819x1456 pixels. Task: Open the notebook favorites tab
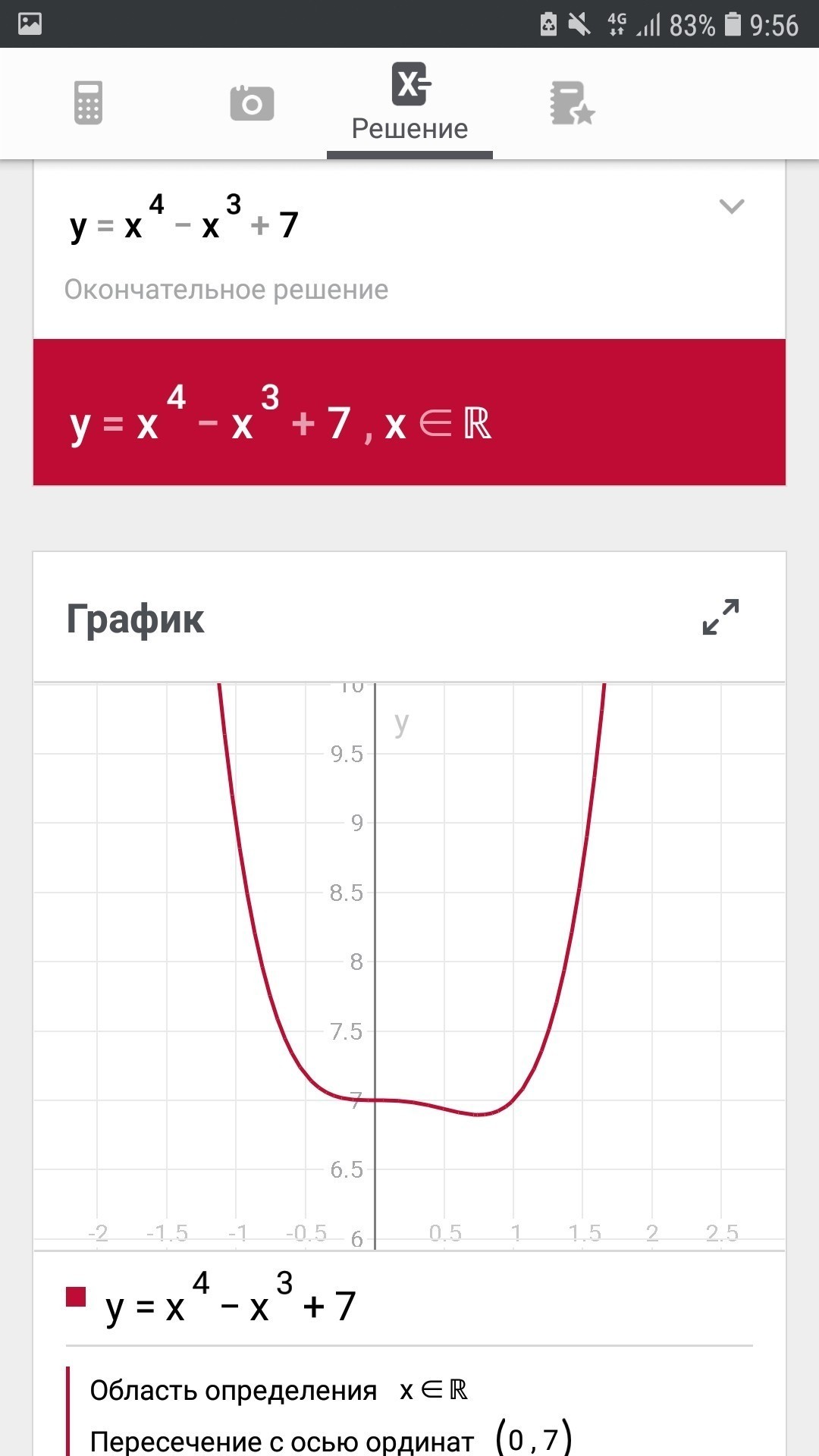pyautogui.click(x=572, y=103)
